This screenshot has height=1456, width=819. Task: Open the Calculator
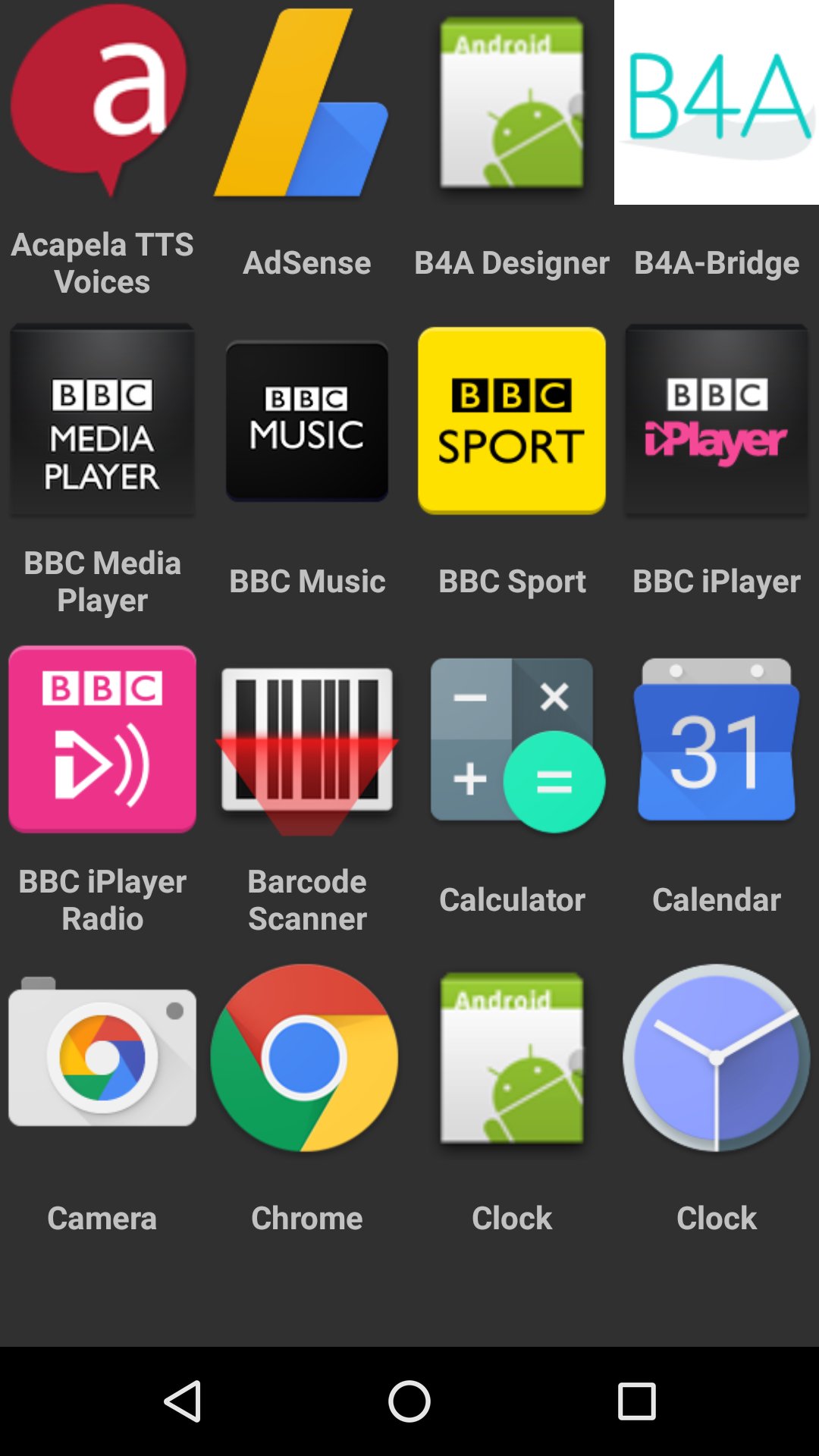[x=512, y=741]
